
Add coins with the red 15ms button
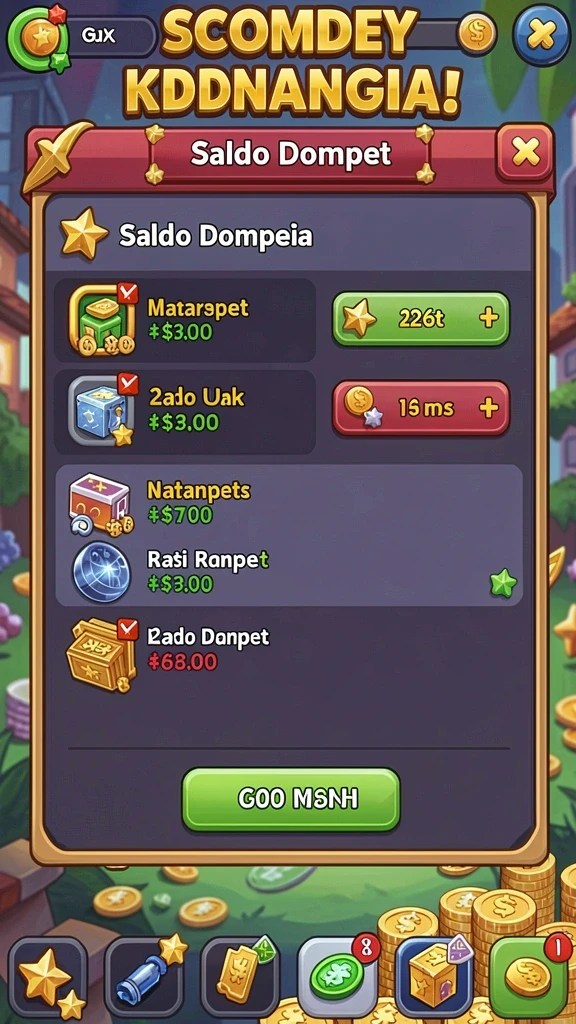tap(421, 408)
